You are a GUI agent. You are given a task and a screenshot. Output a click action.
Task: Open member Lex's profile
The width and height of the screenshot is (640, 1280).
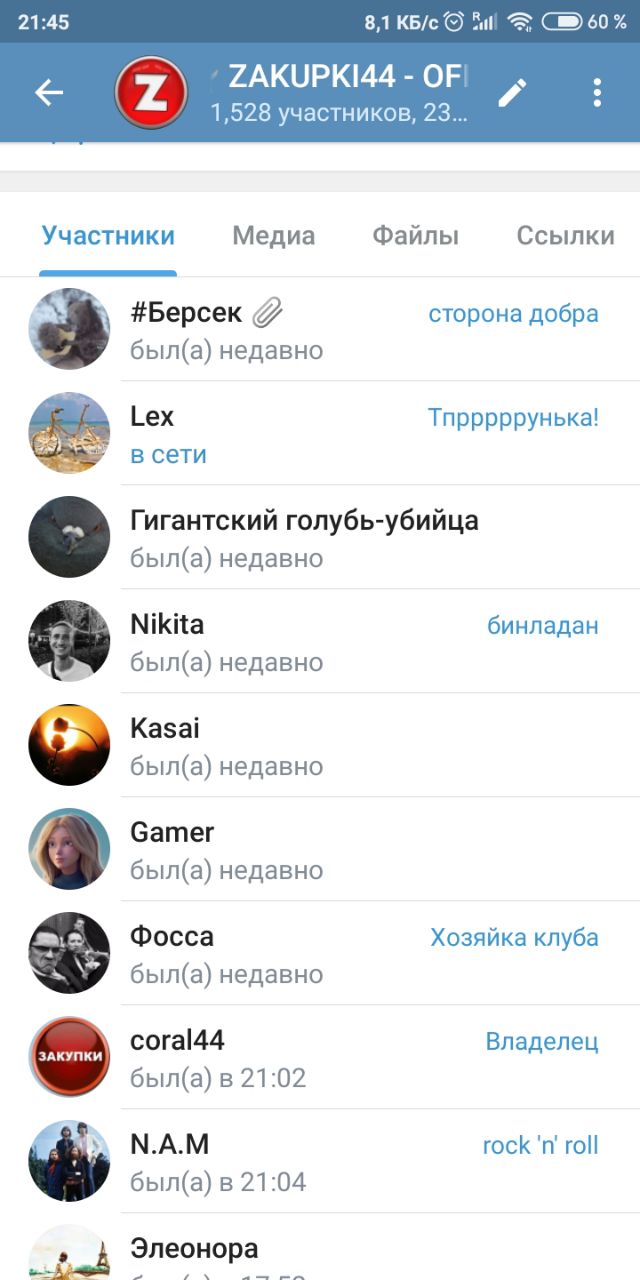click(320, 433)
